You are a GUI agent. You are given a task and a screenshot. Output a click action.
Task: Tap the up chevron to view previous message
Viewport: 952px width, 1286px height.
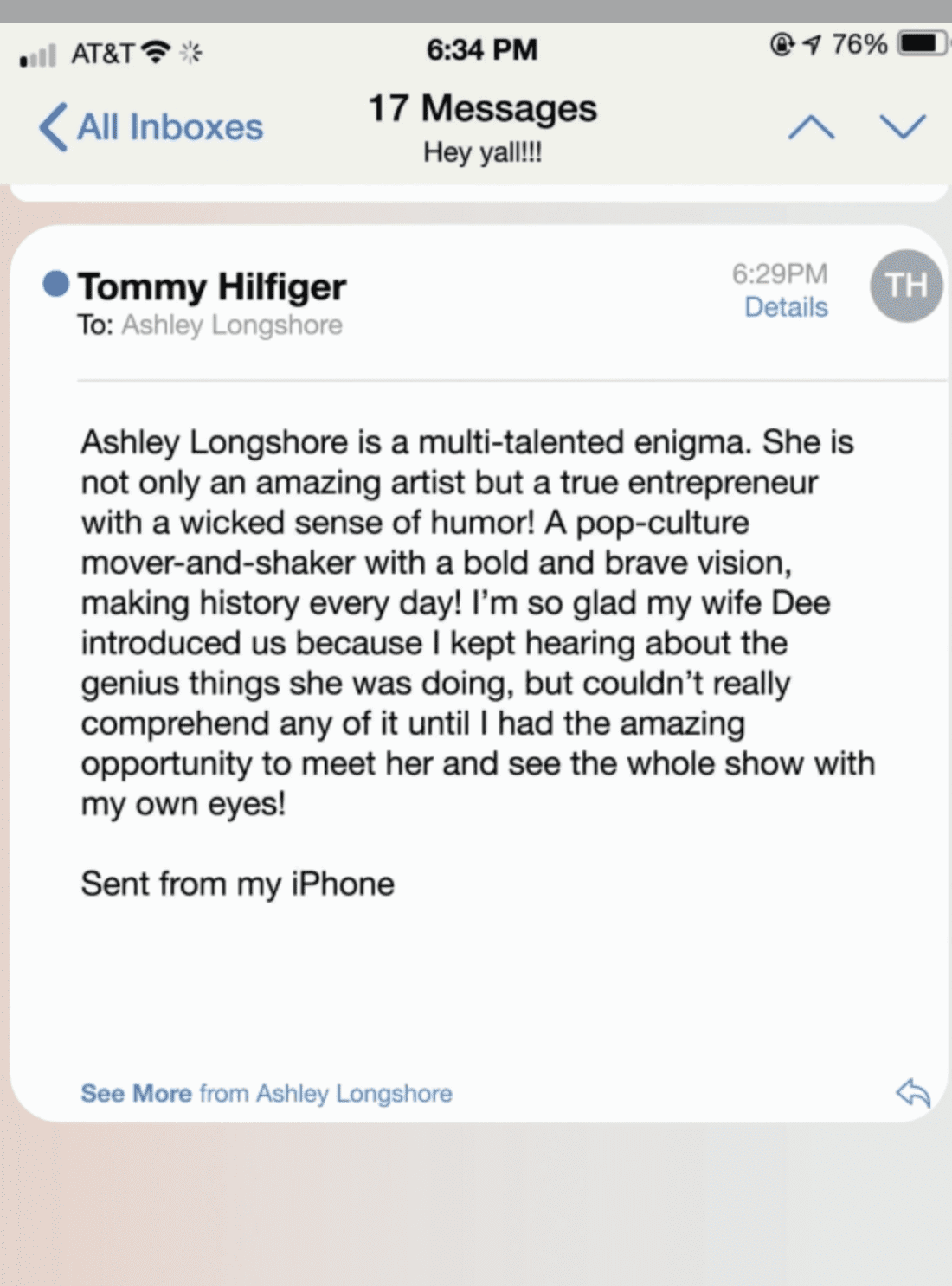(810, 127)
